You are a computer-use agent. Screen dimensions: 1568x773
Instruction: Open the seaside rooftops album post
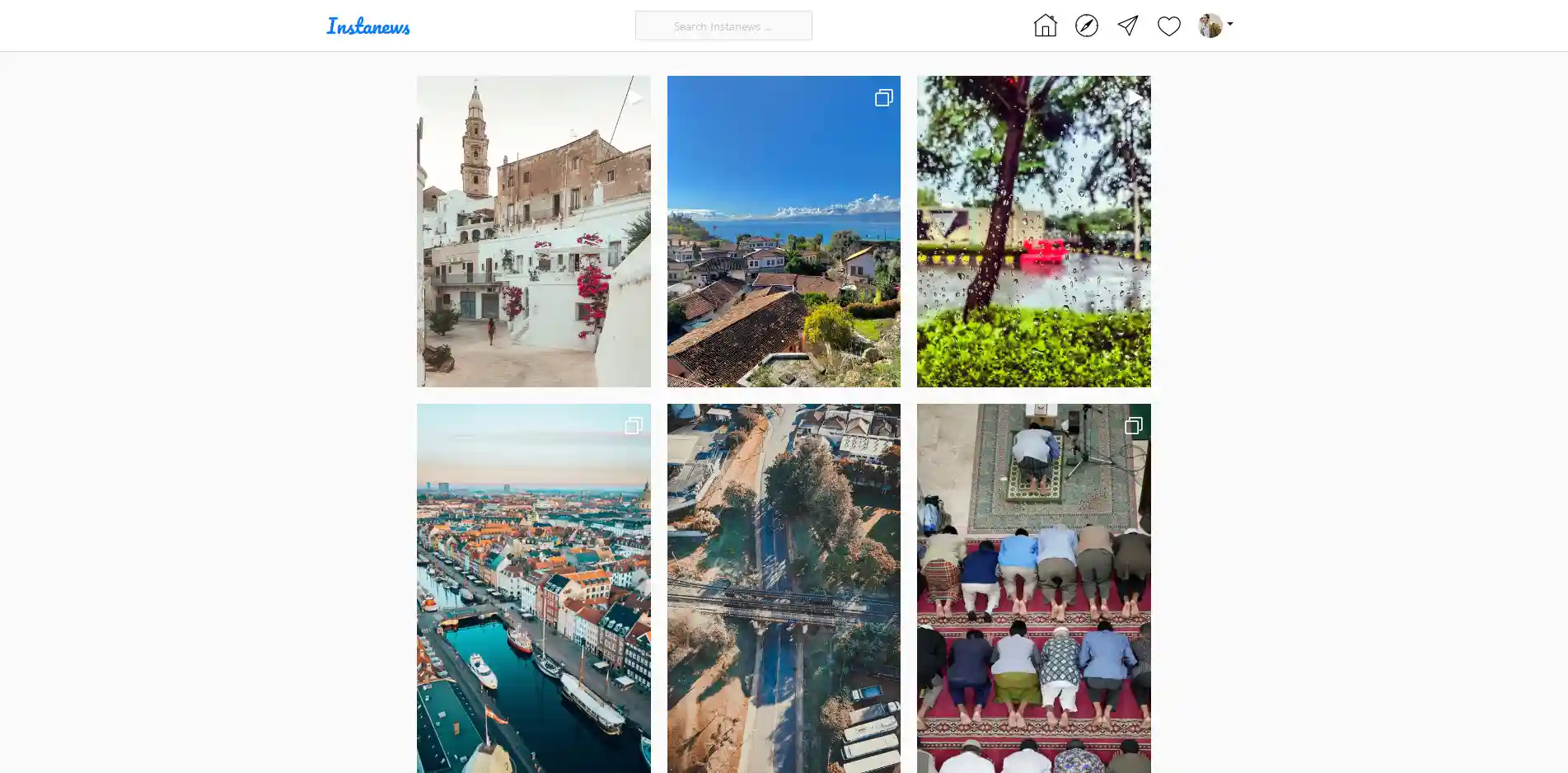[784, 232]
